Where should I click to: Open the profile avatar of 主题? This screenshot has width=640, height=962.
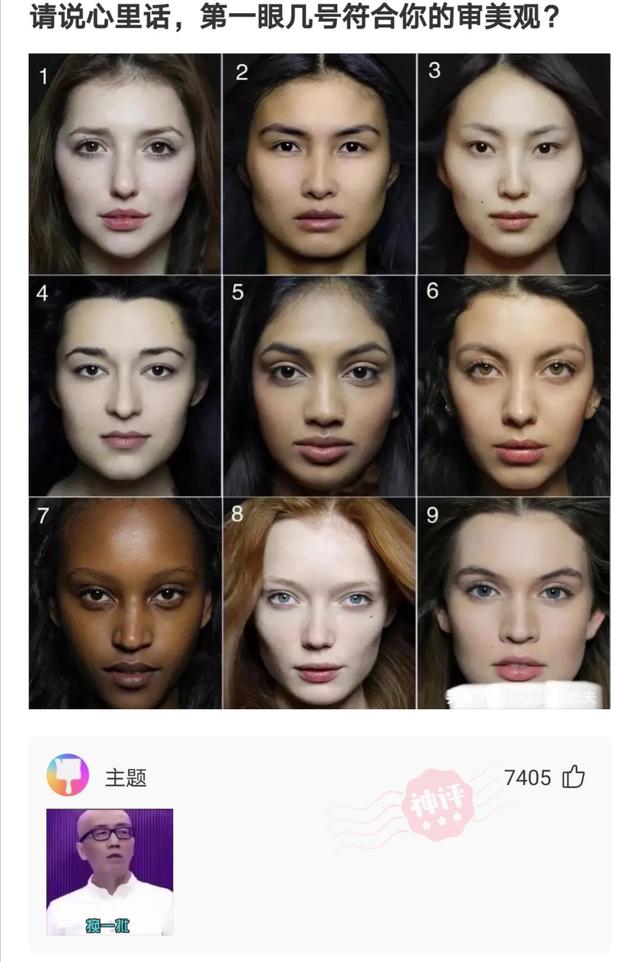click(67, 776)
